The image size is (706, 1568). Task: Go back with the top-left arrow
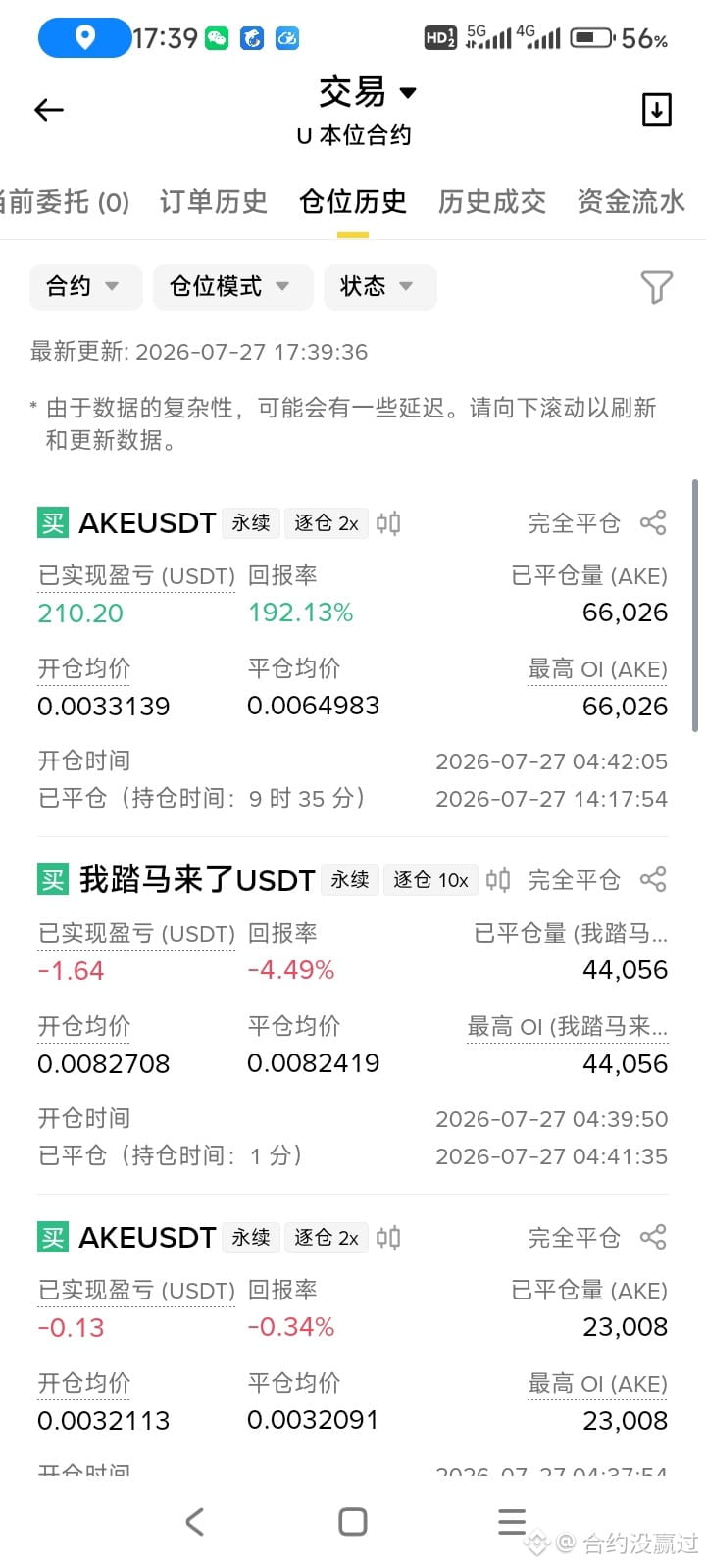point(49,110)
